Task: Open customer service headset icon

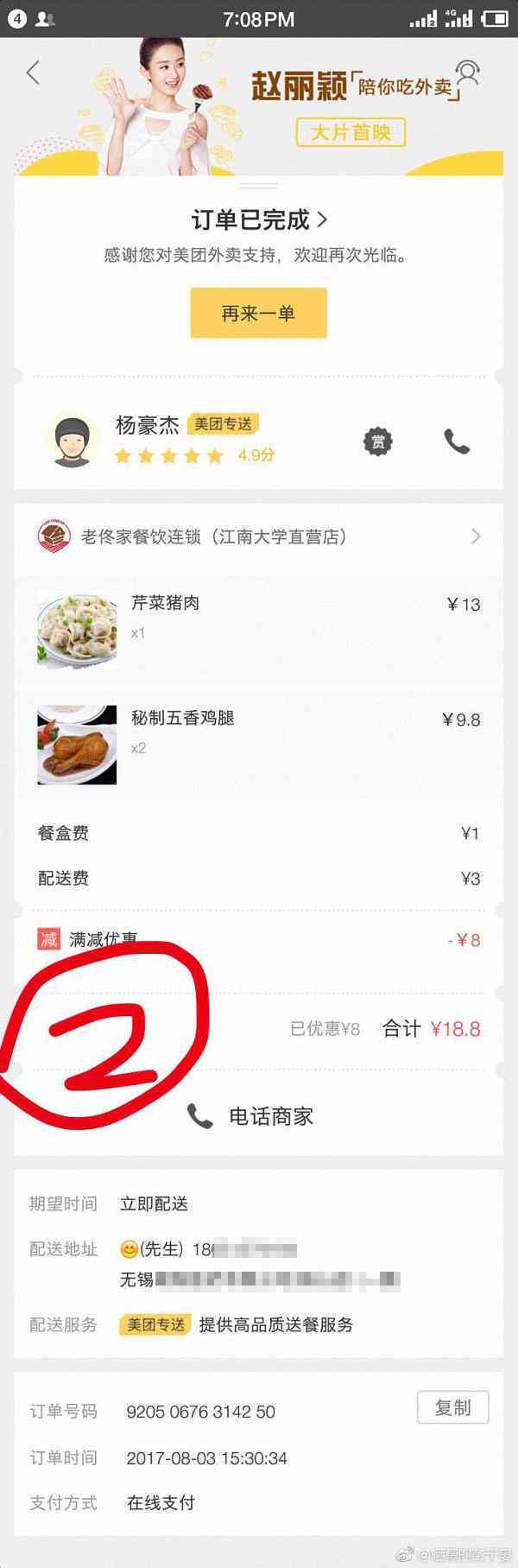Action: click(x=467, y=73)
